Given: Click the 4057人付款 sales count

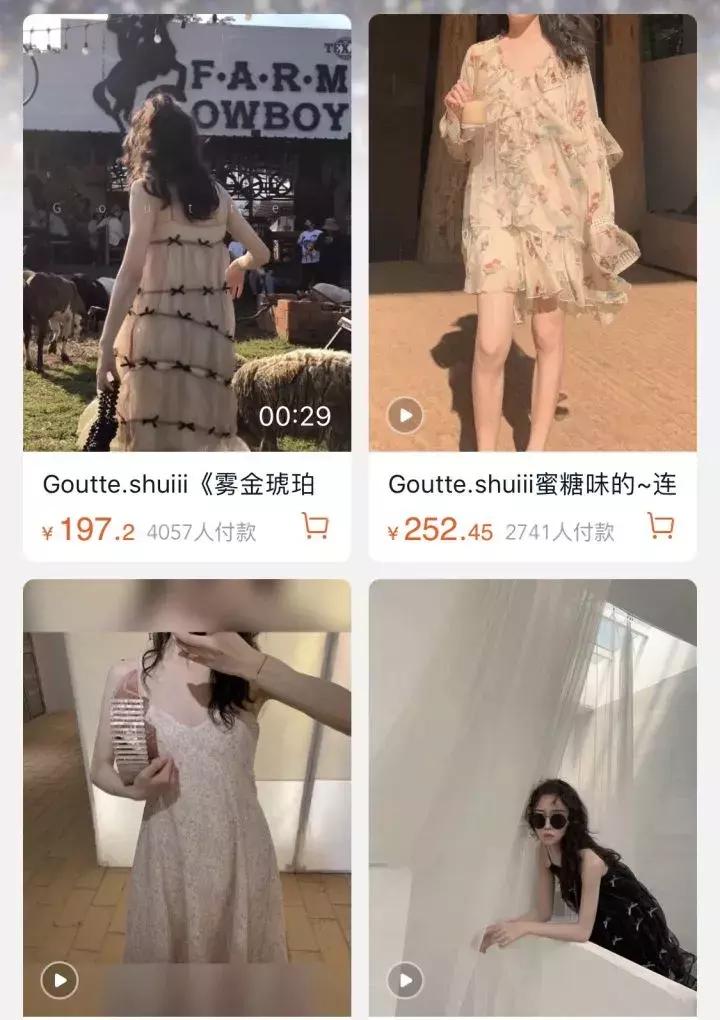Looking at the screenshot, I should pyautogui.click(x=198, y=530).
